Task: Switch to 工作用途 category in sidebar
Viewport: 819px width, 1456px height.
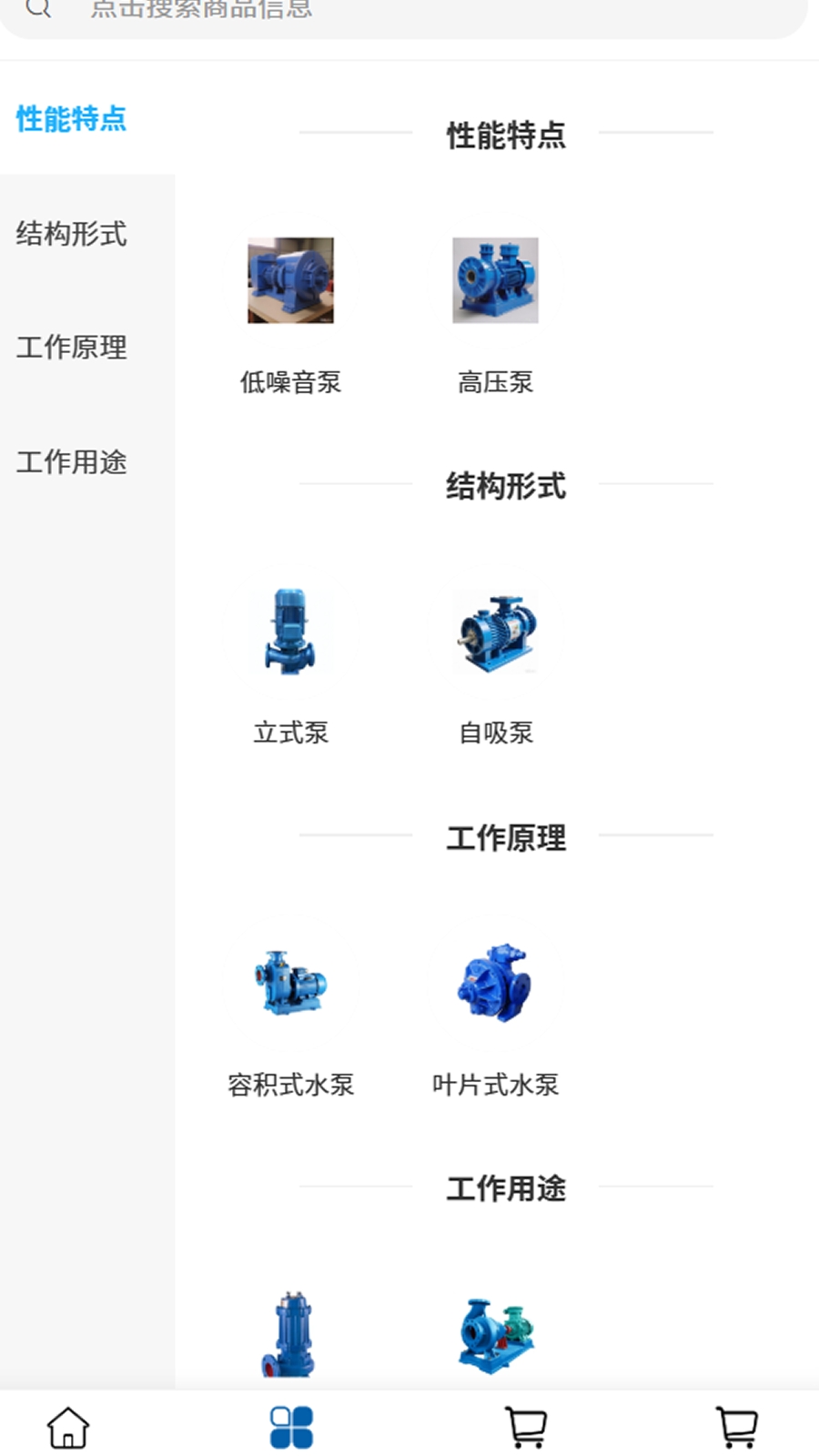Action: [71, 461]
